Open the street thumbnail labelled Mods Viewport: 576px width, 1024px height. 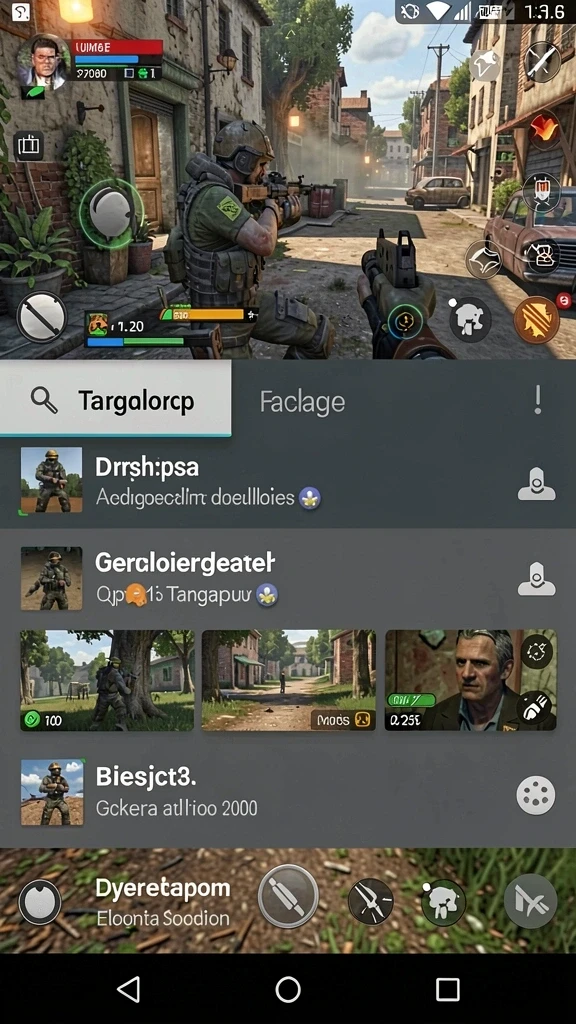[x=289, y=680]
